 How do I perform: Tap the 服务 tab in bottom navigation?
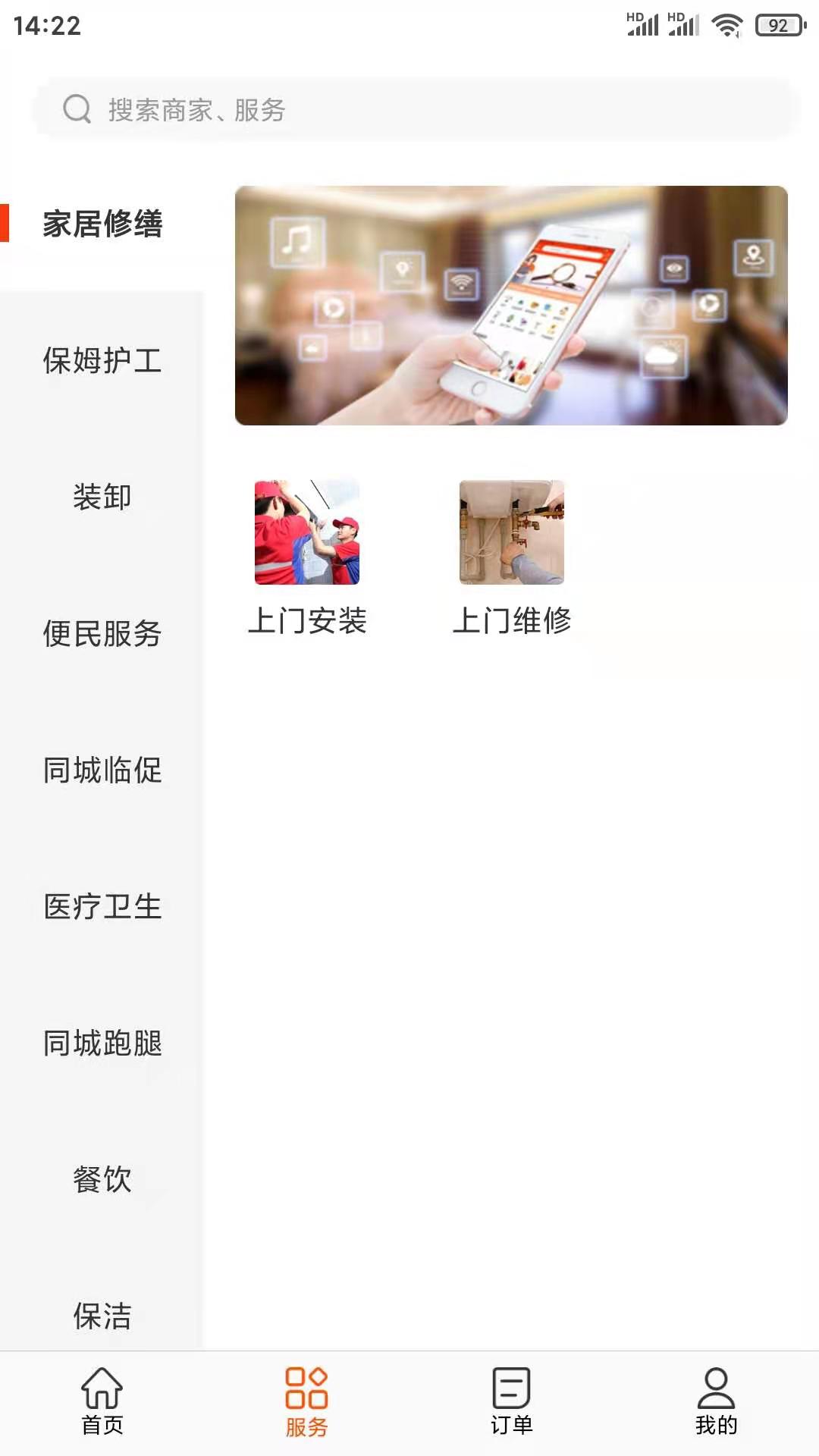307,1402
